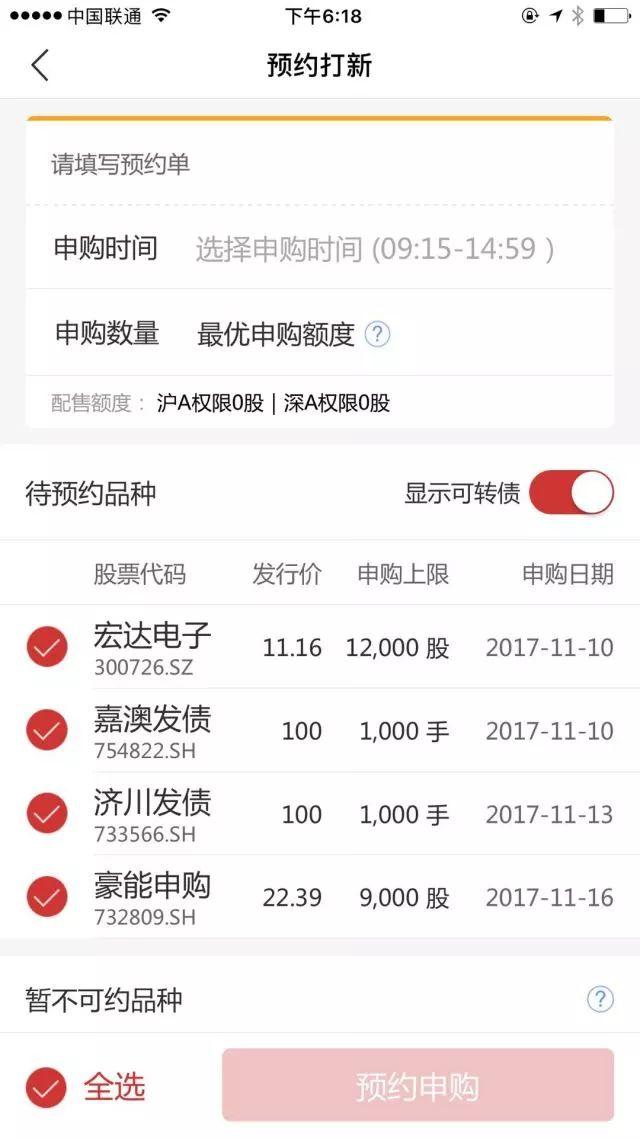Submit with the 预约申购 button
The width and height of the screenshot is (640, 1138).
418,1086
